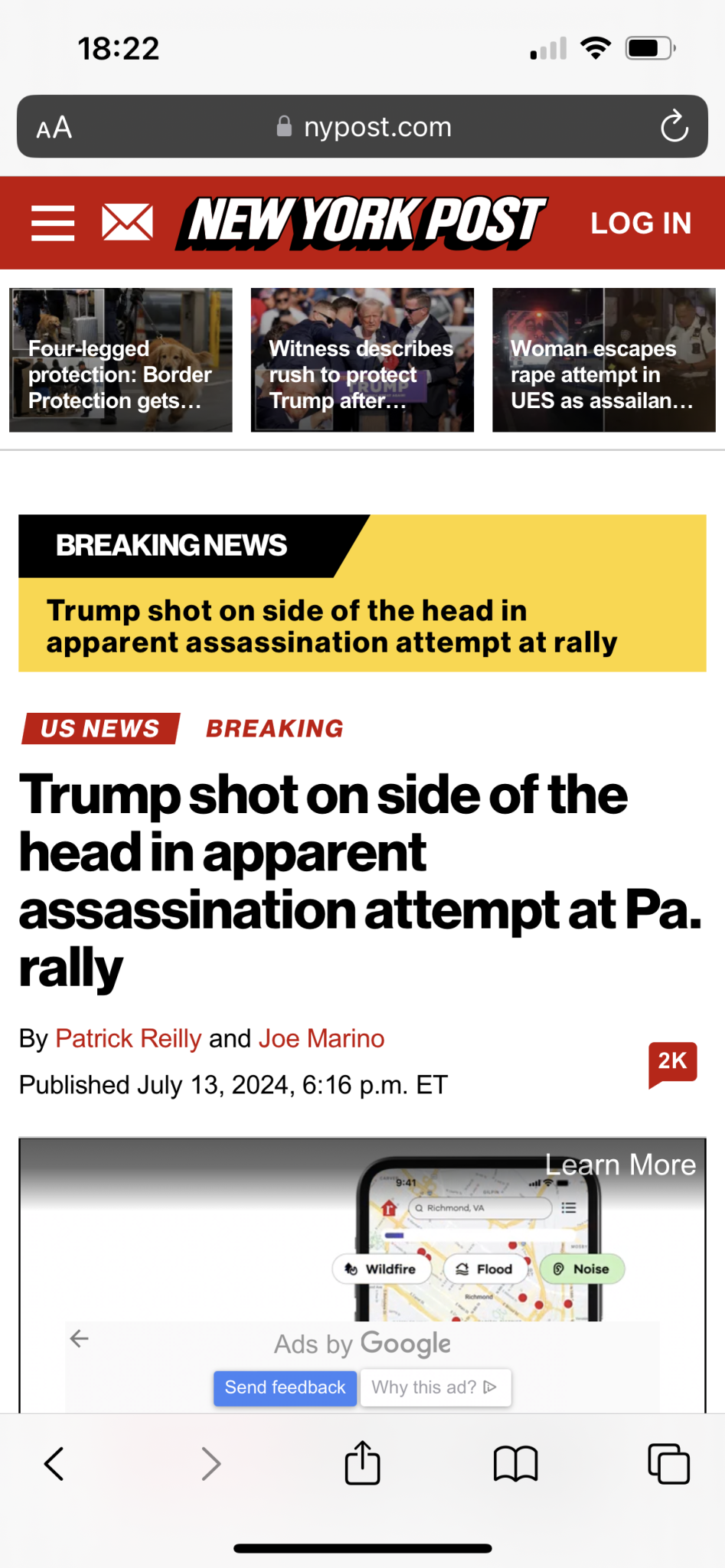Image resolution: width=725 pixels, height=1568 pixels.
Task: Open the 2K comments bubble
Action: pos(672,1062)
